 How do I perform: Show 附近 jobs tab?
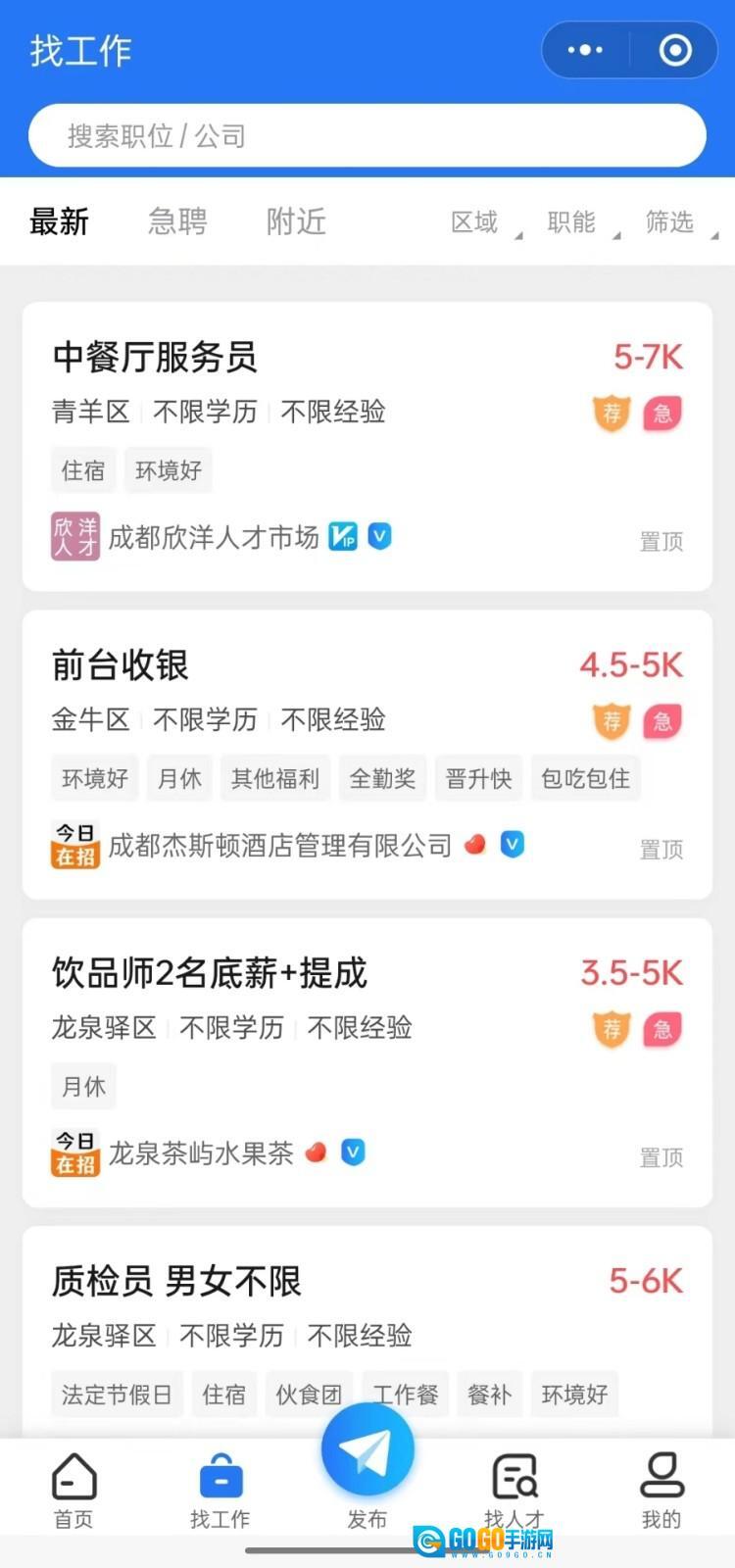(296, 221)
